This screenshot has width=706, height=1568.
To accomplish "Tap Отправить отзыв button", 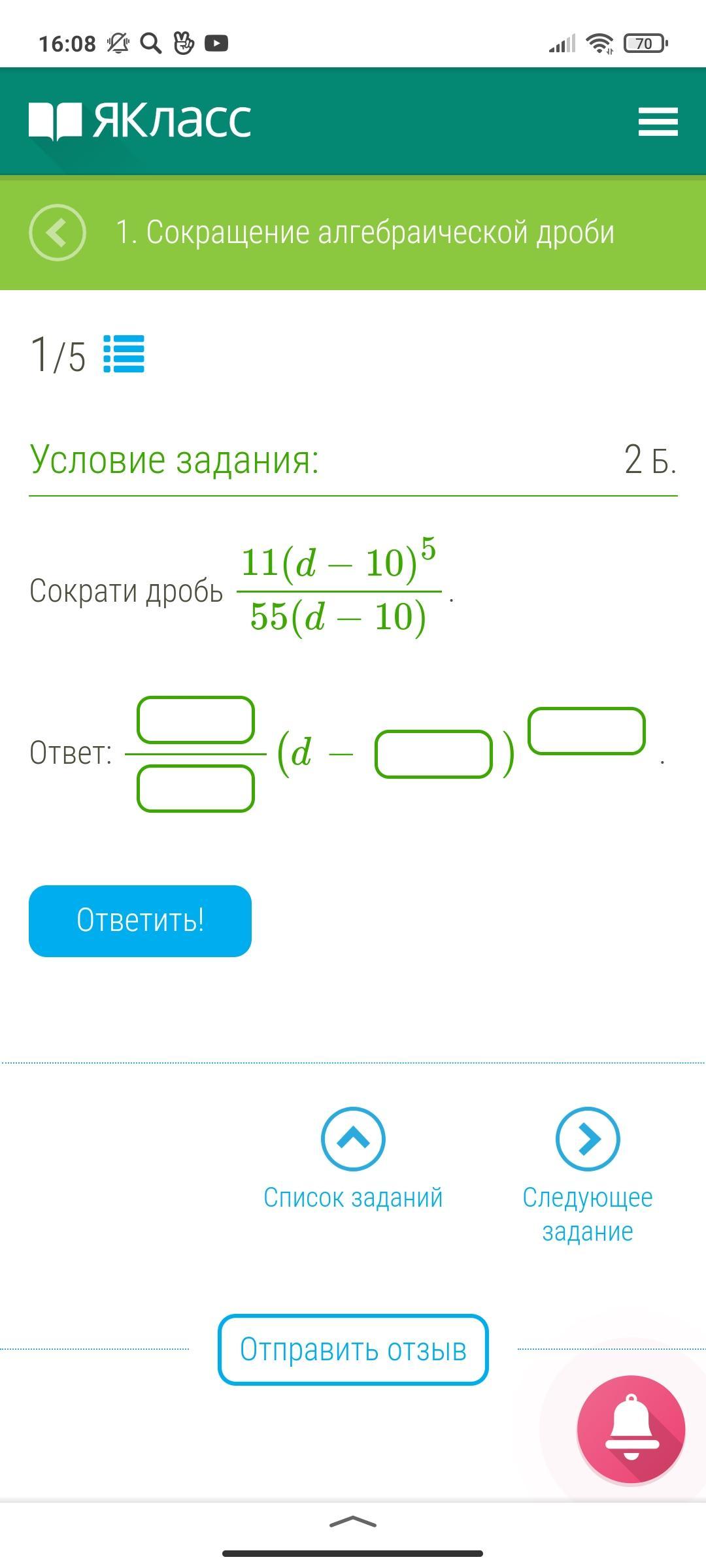I will click(x=353, y=1350).
